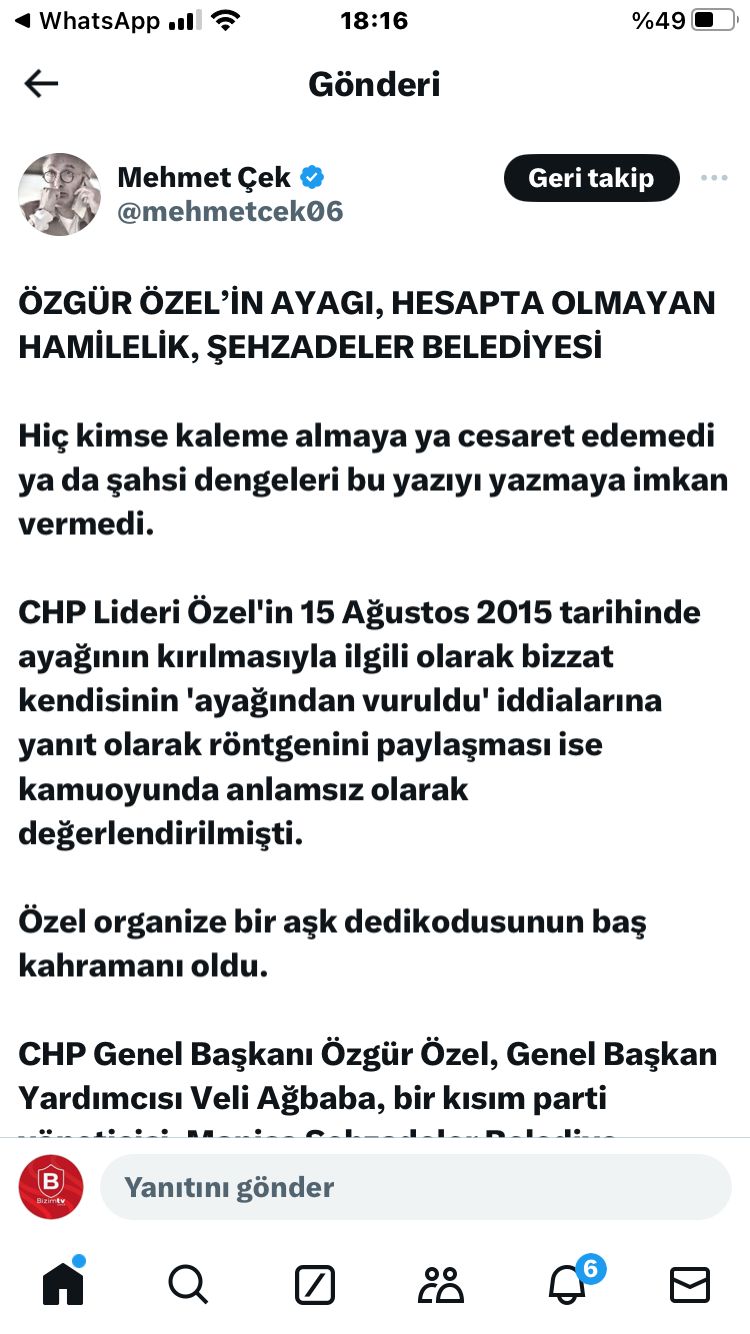The width and height of the screenshot is (750, 1334).
Task: Open Mehmet Çek's profile picture
Action: [60, 194]
